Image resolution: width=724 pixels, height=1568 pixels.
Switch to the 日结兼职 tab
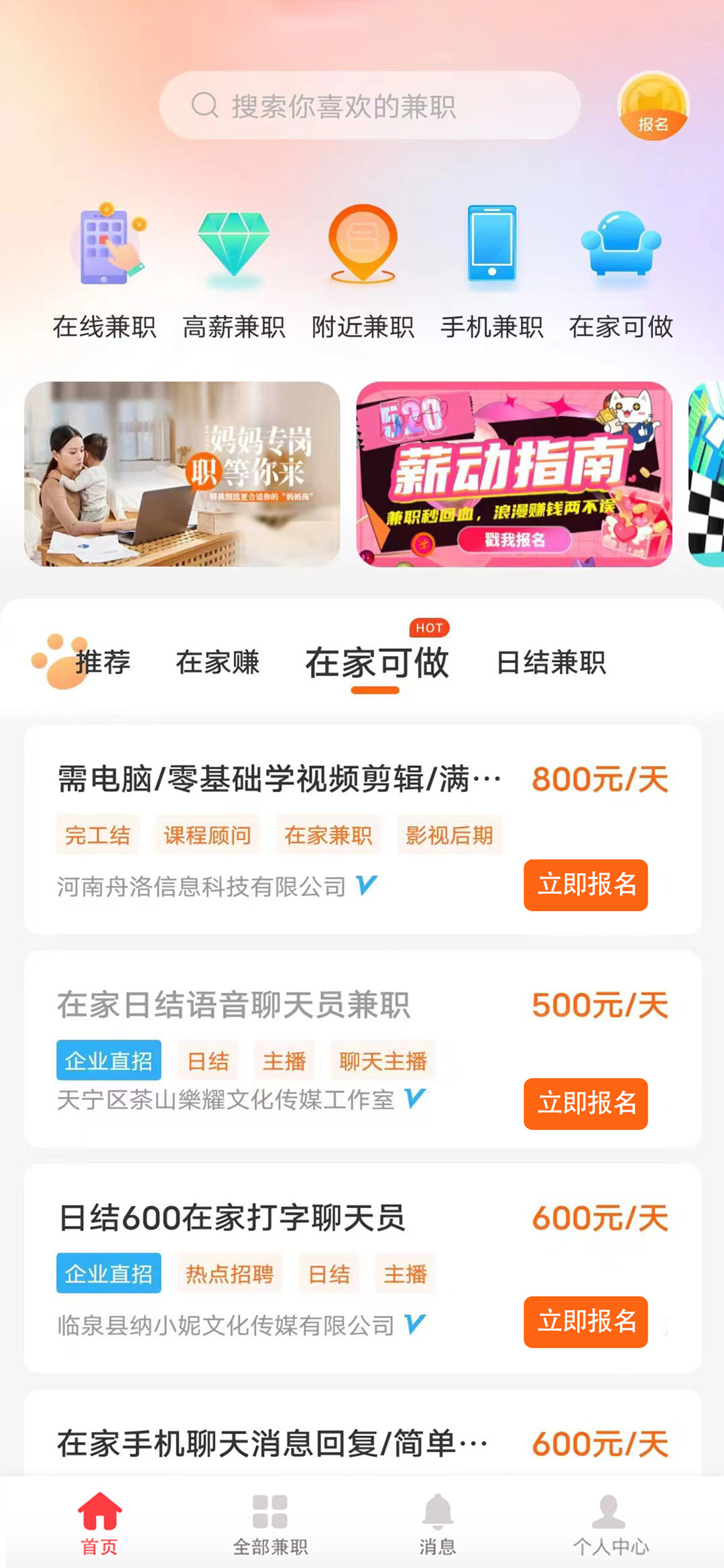coord(550,662)
